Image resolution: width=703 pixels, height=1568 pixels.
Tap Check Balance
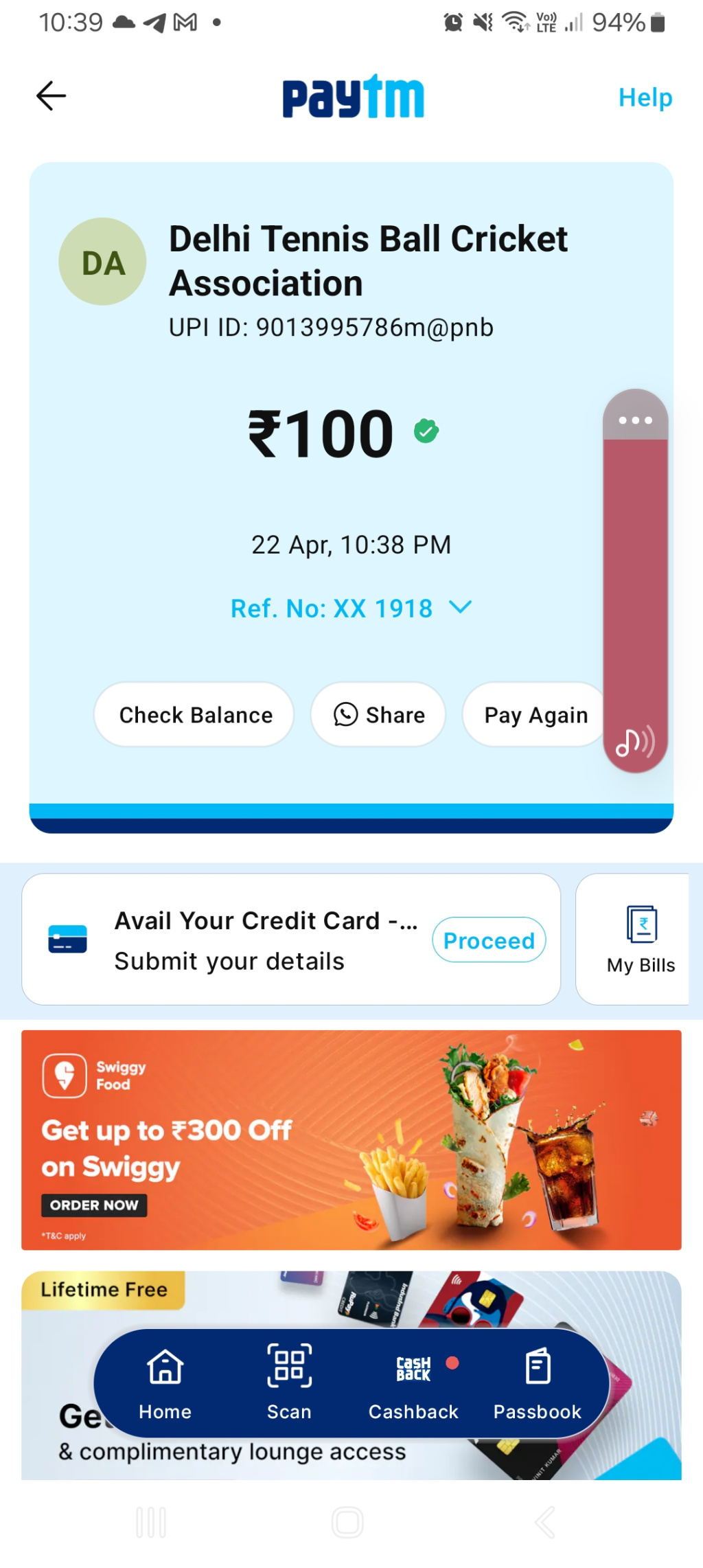(x=195, y=715)
